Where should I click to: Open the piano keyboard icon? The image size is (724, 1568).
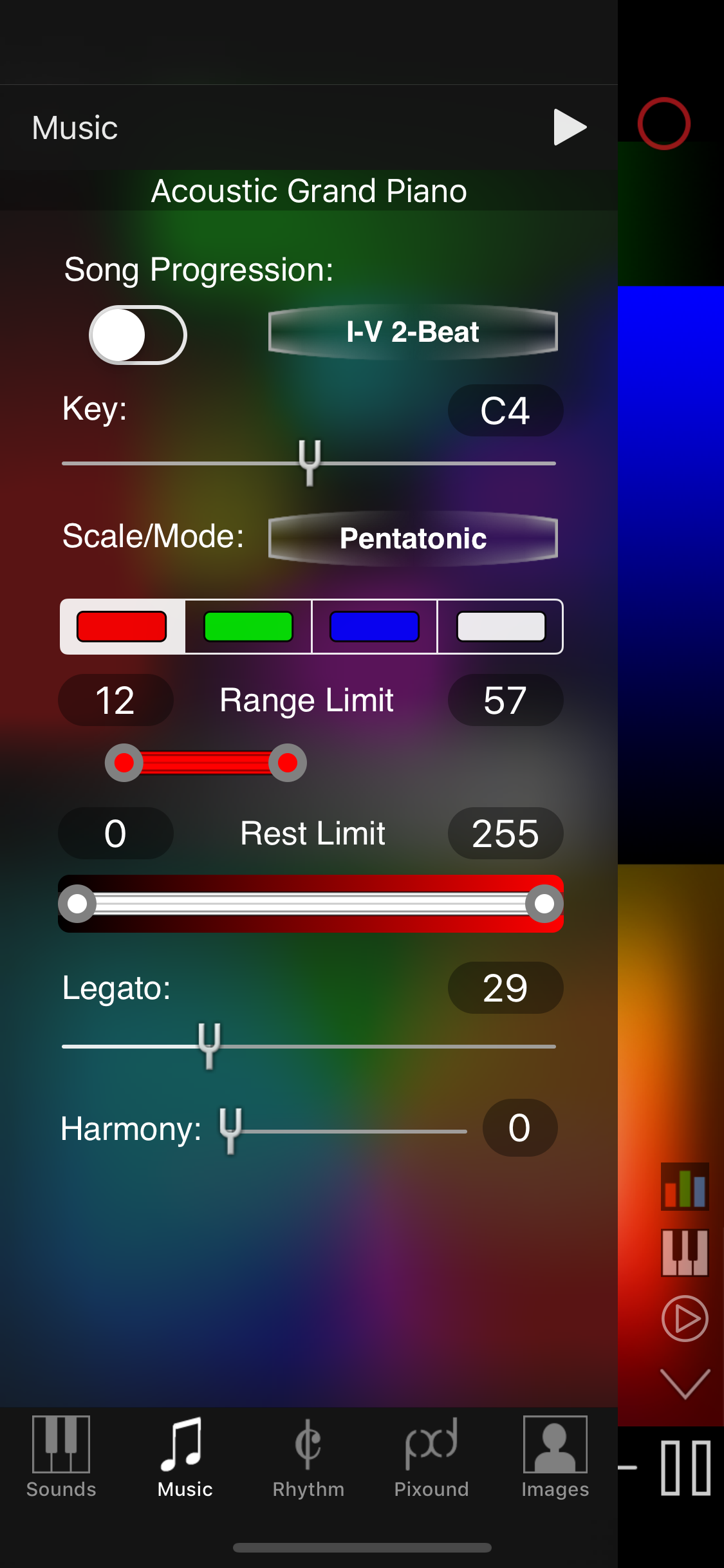pos(685,1253)
